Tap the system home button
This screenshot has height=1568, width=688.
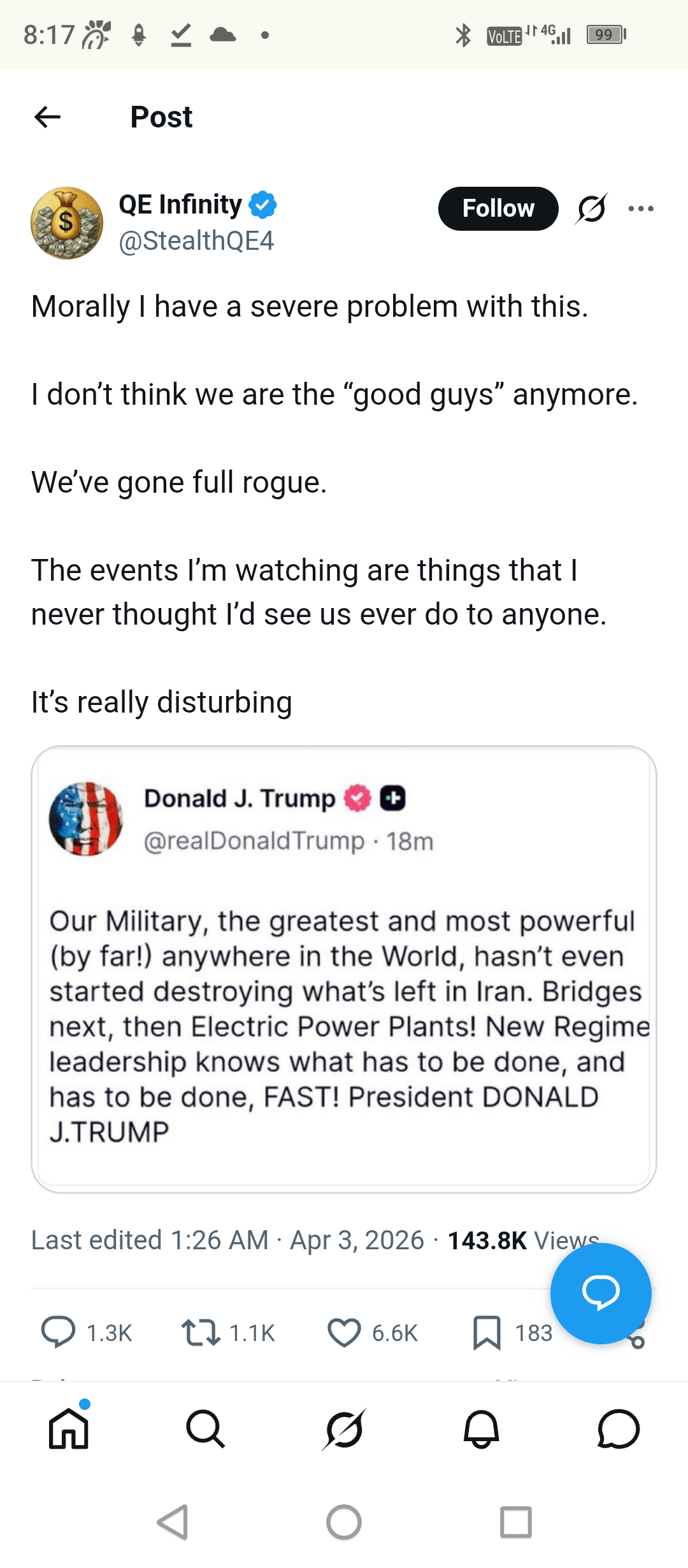(344, 1522)
